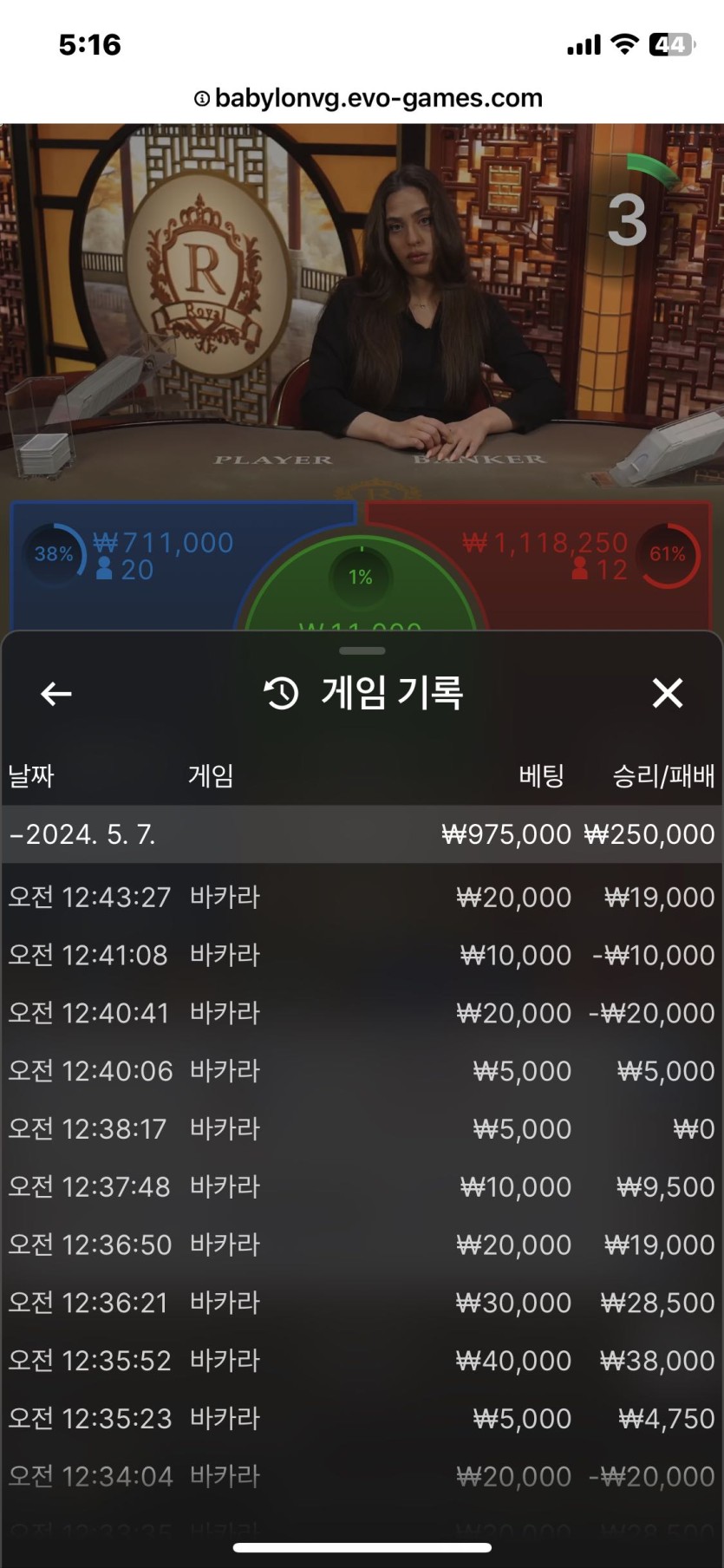Open the 오전 12:41:08 baccarat record
This screenshot has height=1568, width=724.
[x=362, y=955]
